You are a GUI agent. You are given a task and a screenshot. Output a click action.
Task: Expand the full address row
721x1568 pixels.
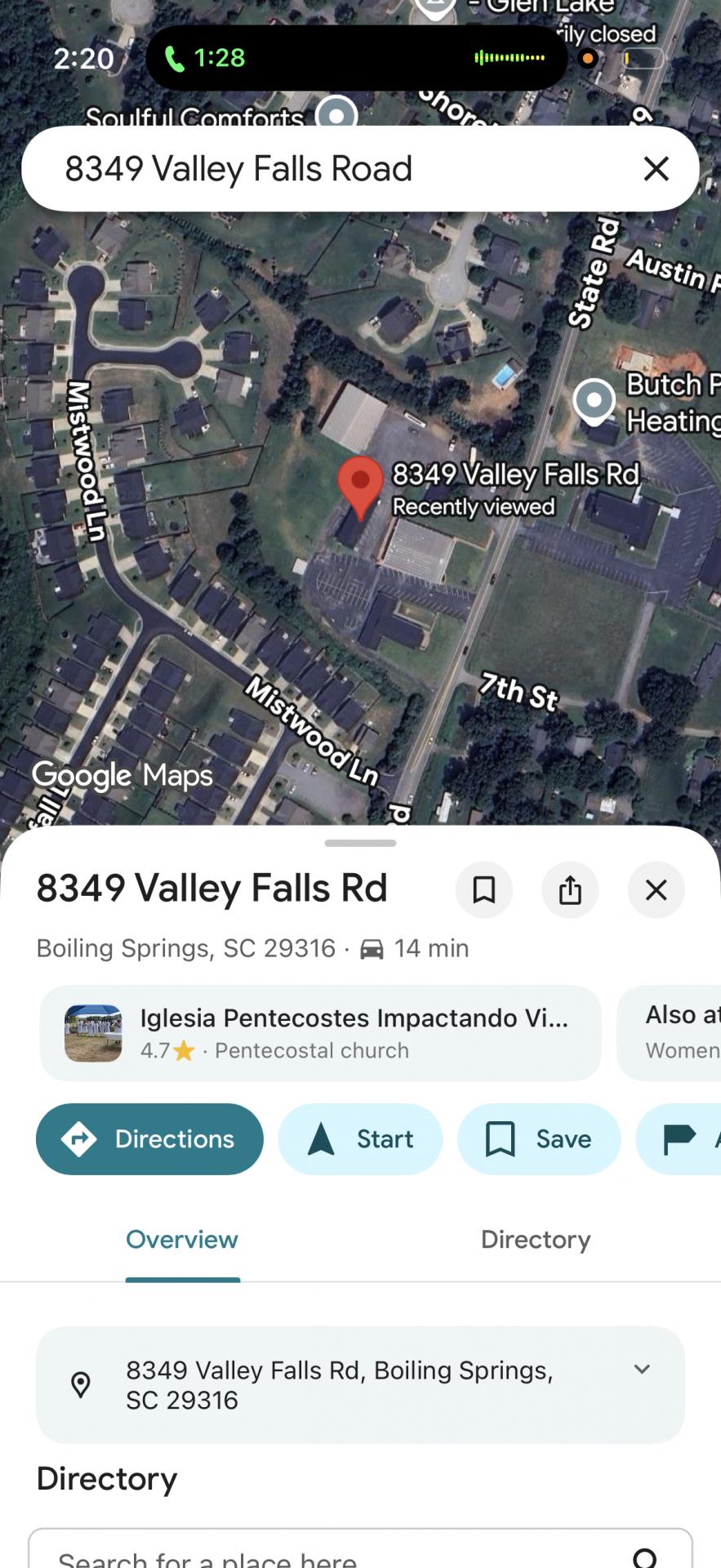[x=642, y=1370]
